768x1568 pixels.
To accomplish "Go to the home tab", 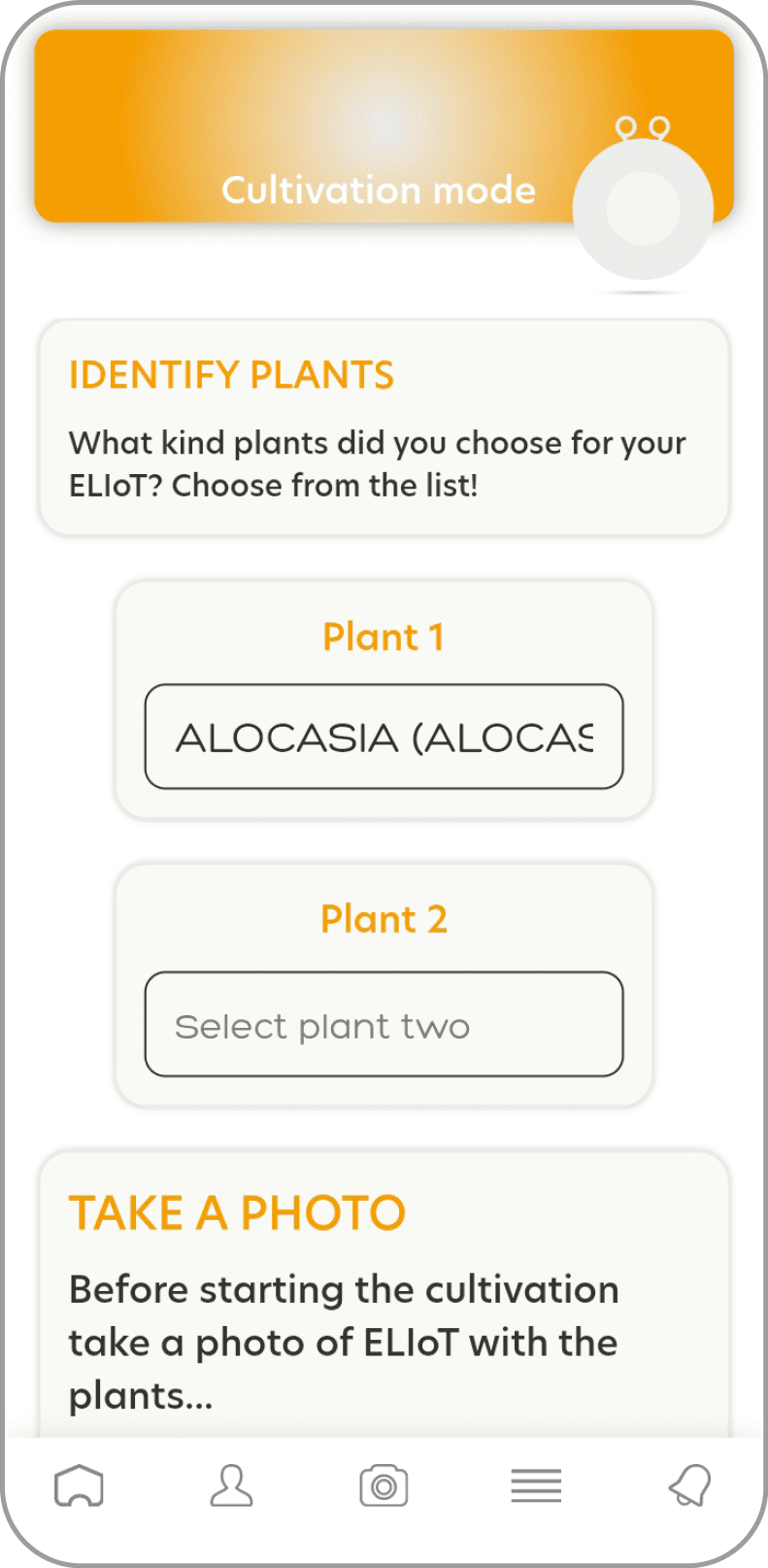I will click(79, 1485).
